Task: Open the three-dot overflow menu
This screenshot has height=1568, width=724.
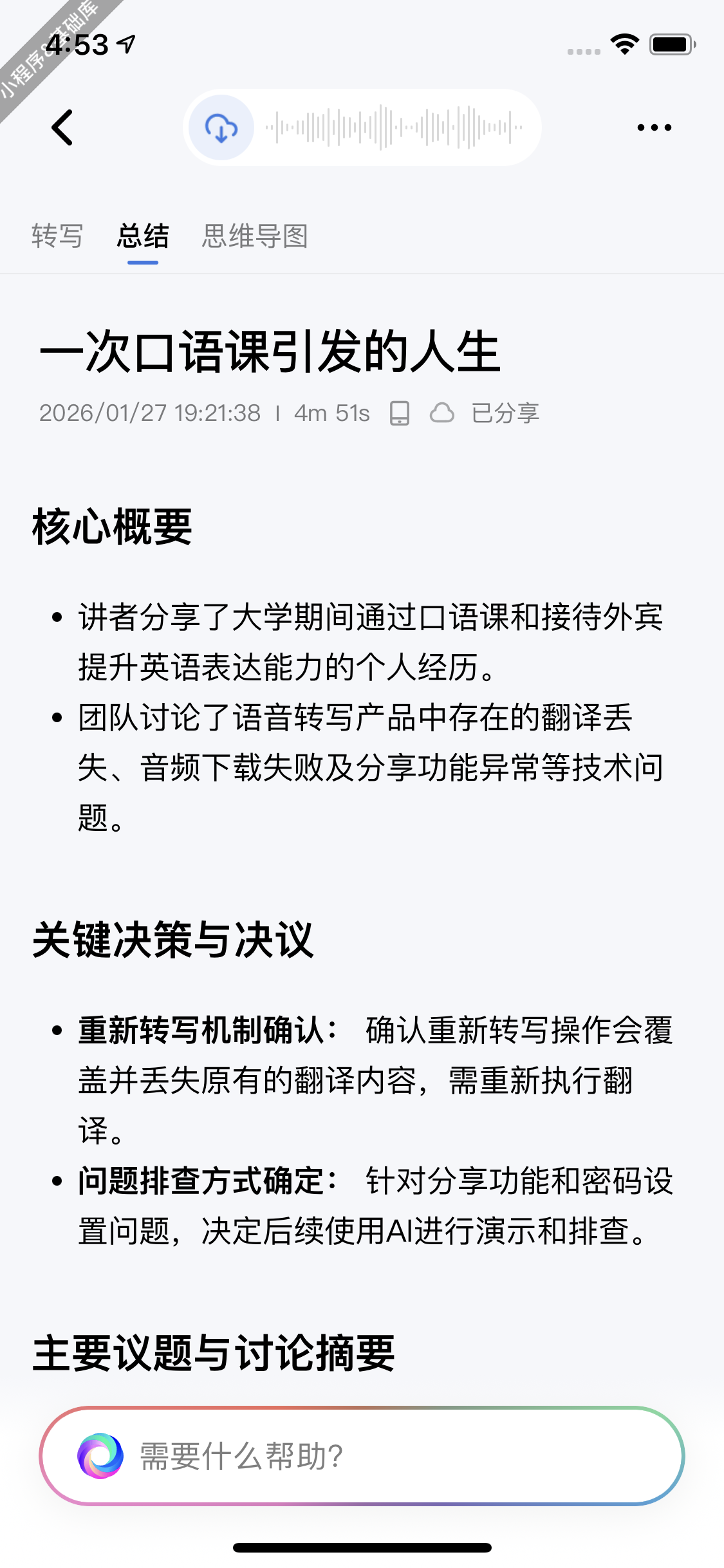Action: tap(654, 127)
